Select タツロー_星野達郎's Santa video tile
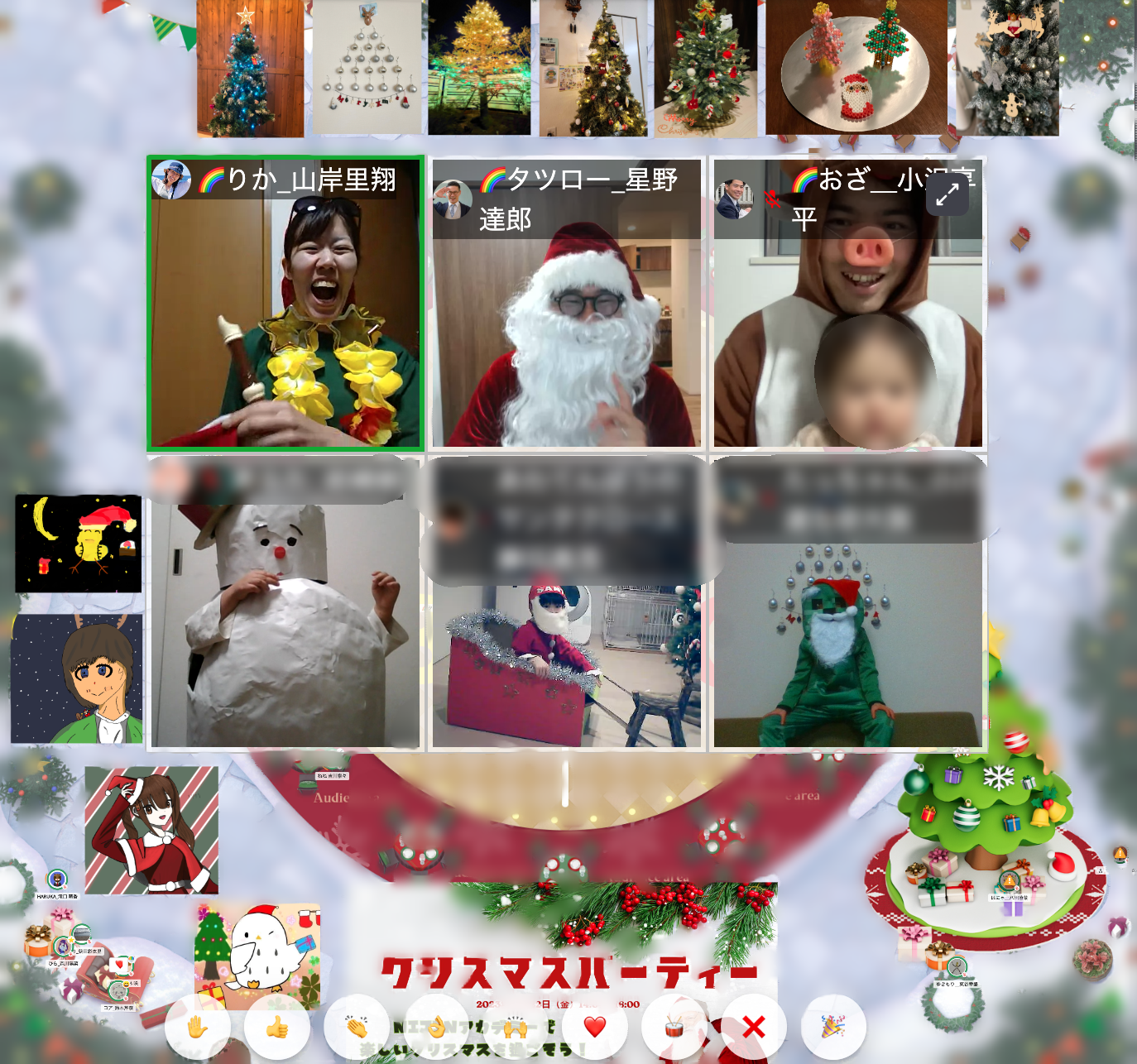Screen dimensions: 1137x1064 567,303
